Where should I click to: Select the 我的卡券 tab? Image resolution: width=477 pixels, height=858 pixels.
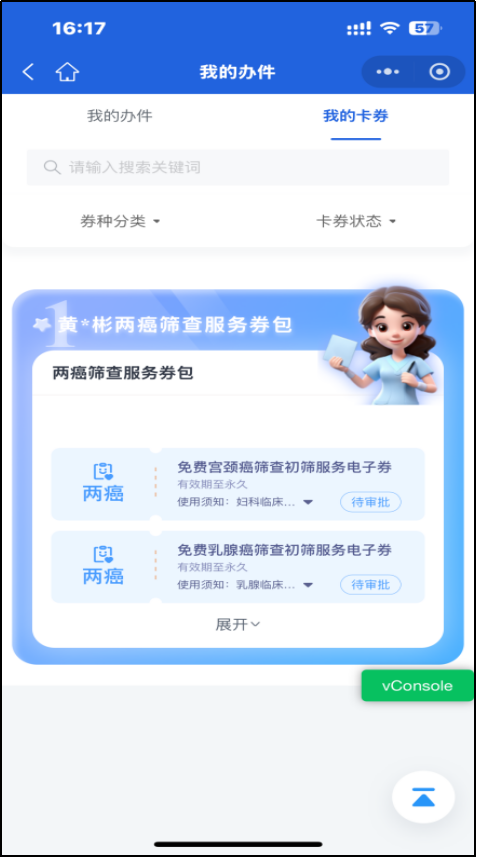tap(356, 116)
